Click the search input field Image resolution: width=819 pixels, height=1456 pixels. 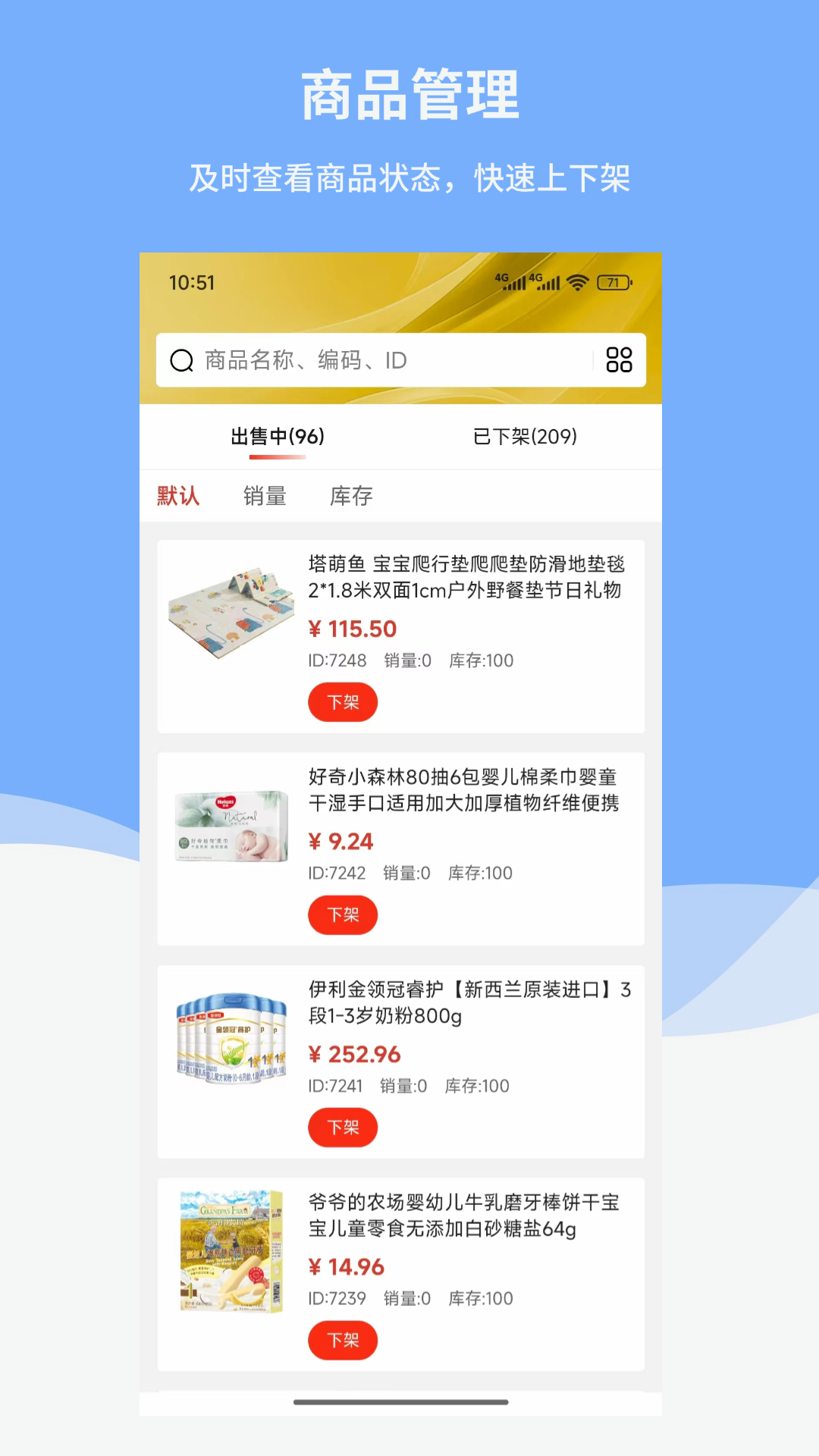[341, 360]
